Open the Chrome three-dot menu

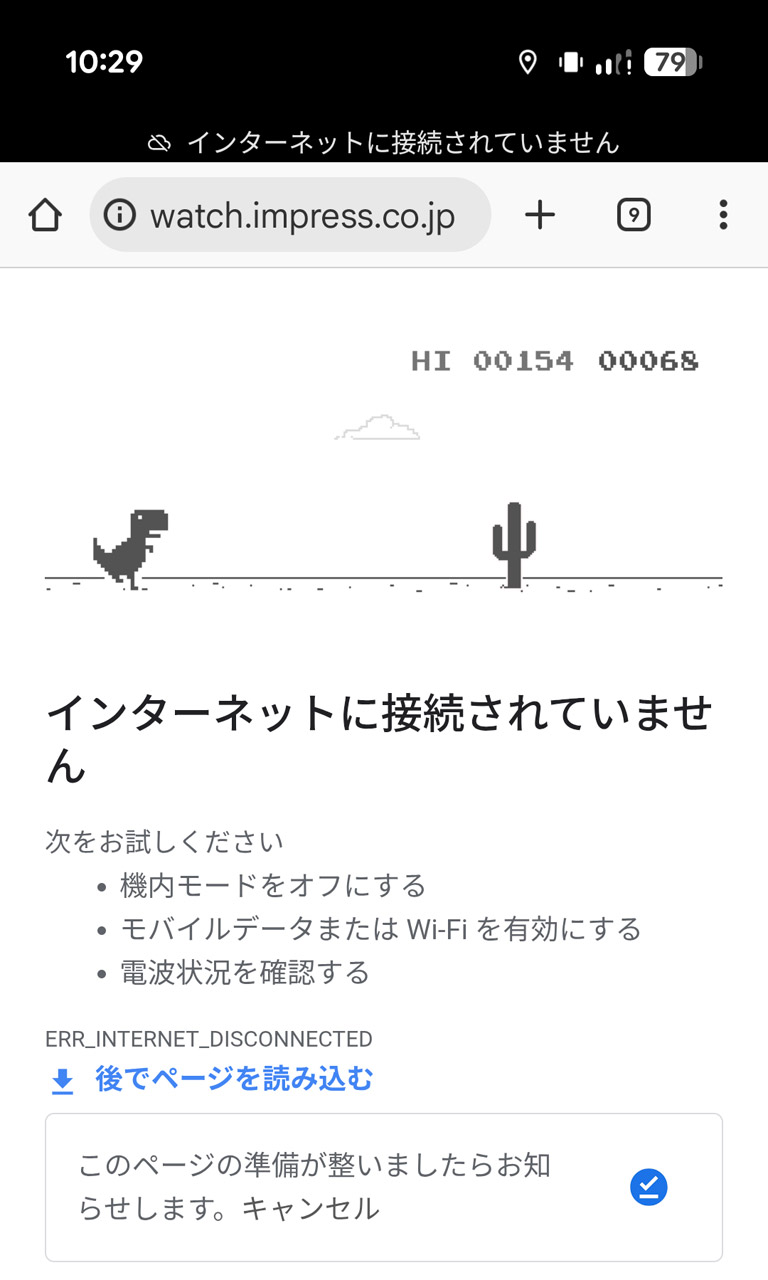[x=723, y=214]
